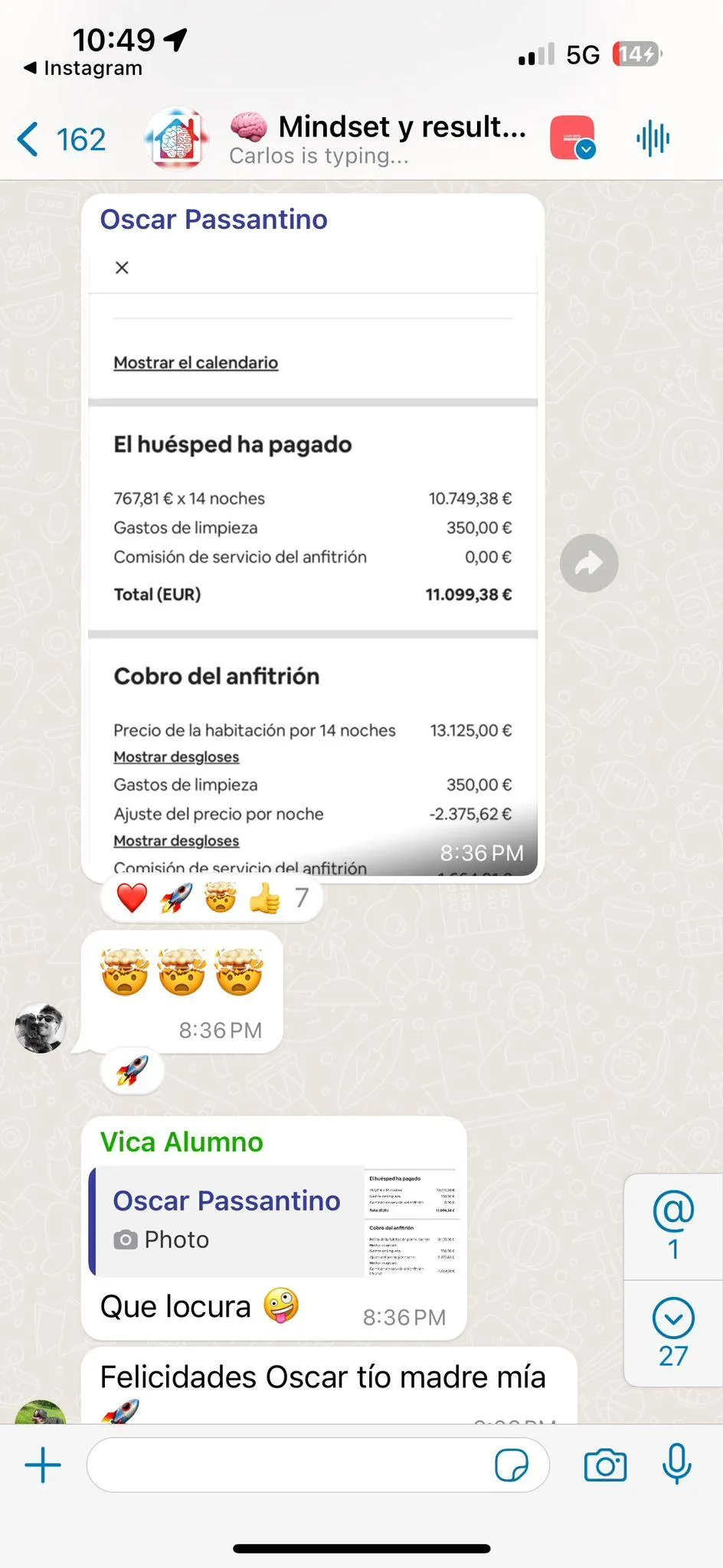Jump to the unread mention

pyautogui.click(x=673, y=1225)
